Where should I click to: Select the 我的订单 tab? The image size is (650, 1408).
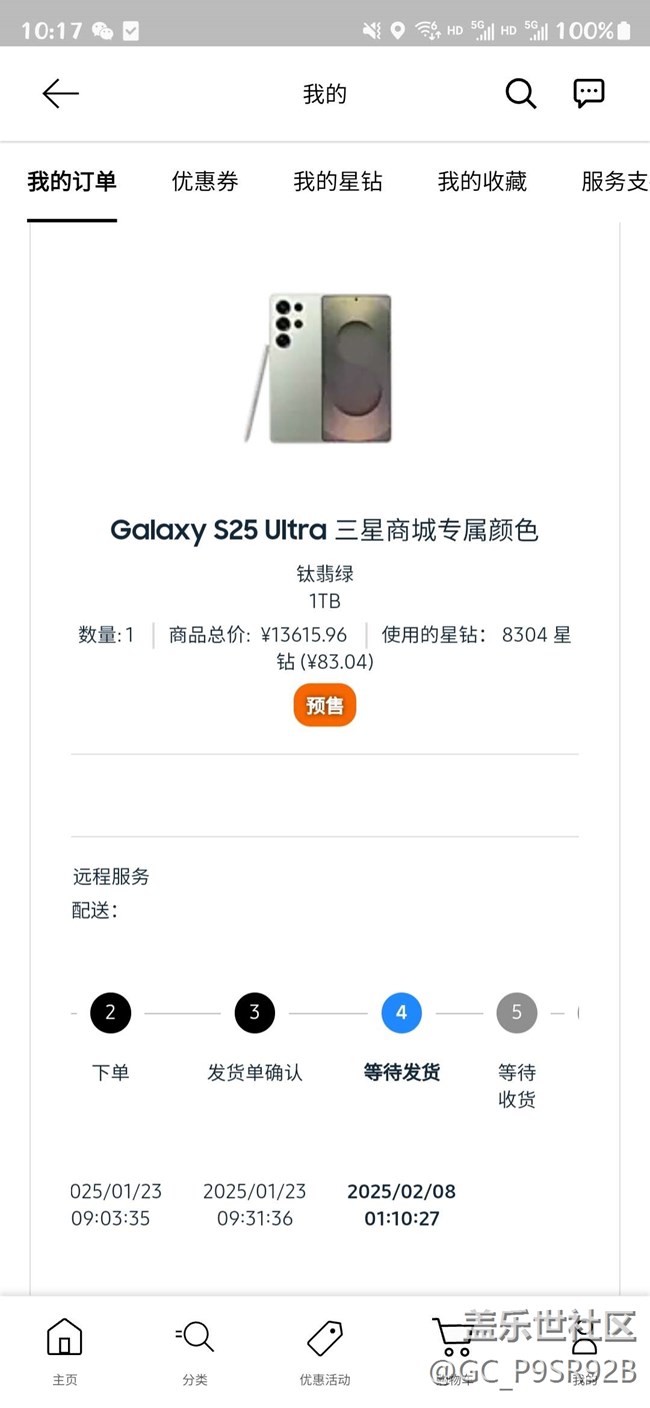click(x=72, y=181)
